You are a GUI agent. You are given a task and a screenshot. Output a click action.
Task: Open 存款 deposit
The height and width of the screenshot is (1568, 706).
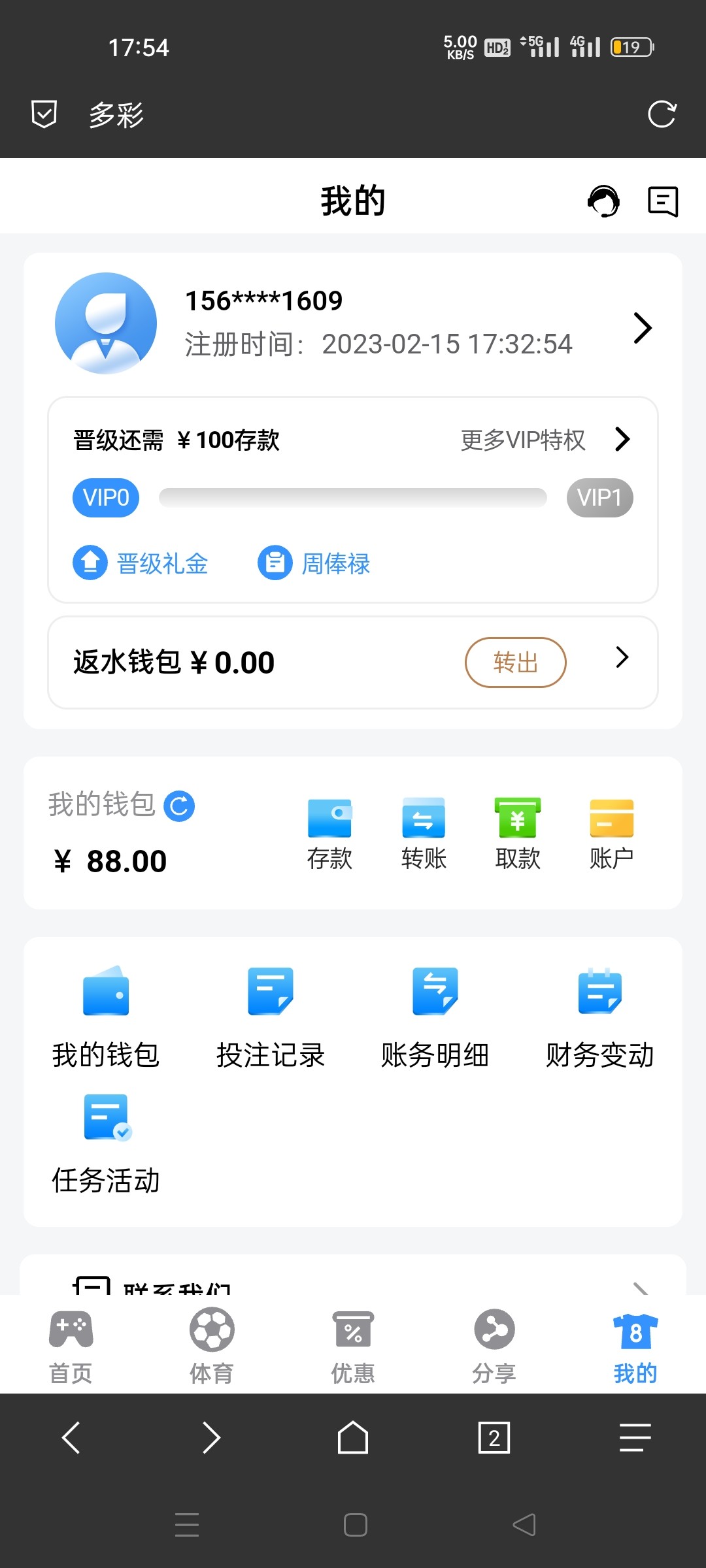[x=329, y=833]
